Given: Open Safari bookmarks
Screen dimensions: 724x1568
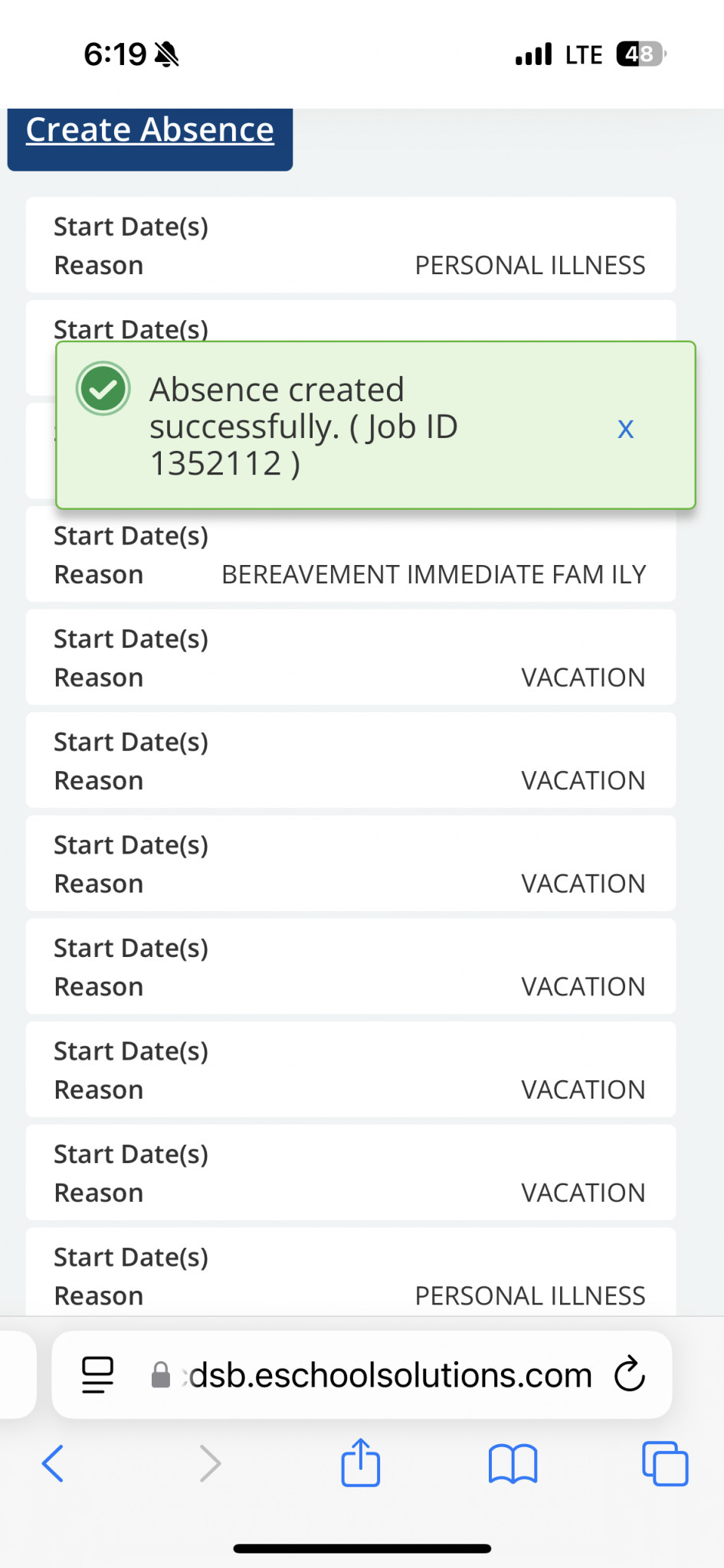Looking at the screenshot, I should [513, 1464].
